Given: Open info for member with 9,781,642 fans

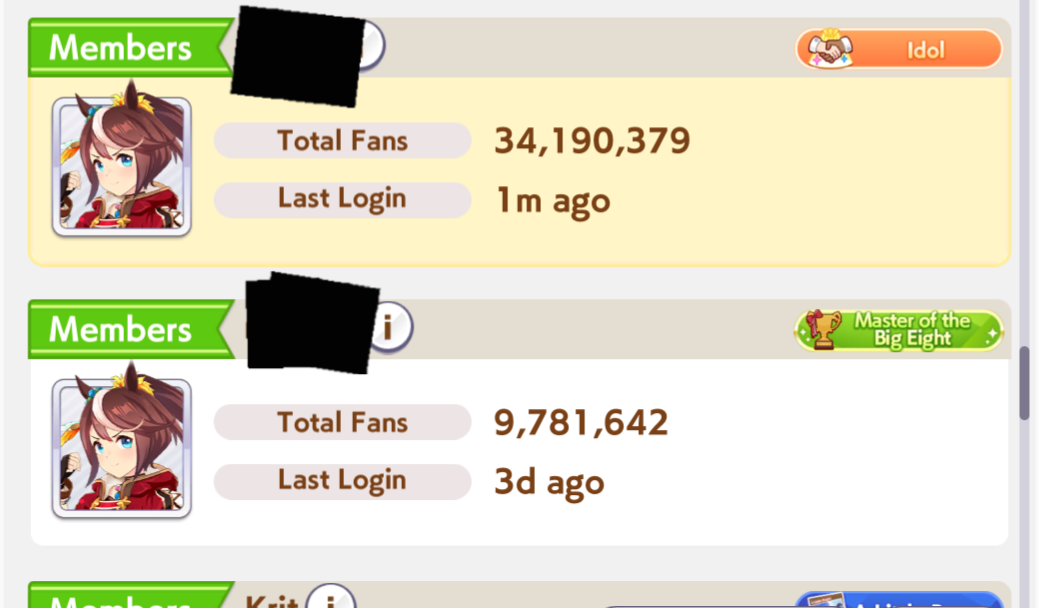Looking at the screenshot, I should coord(389,327).
